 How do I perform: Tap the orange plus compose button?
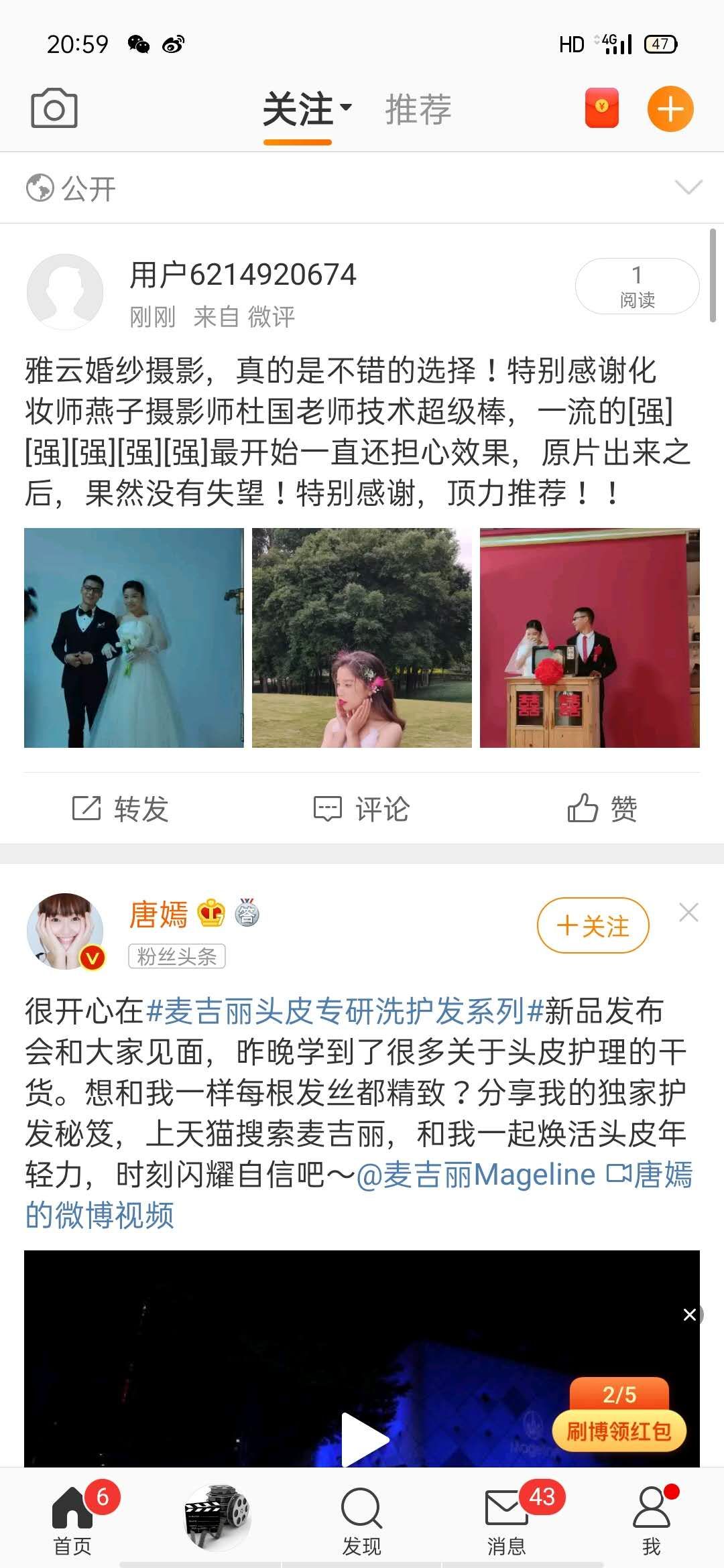click(x=670, y=109)
